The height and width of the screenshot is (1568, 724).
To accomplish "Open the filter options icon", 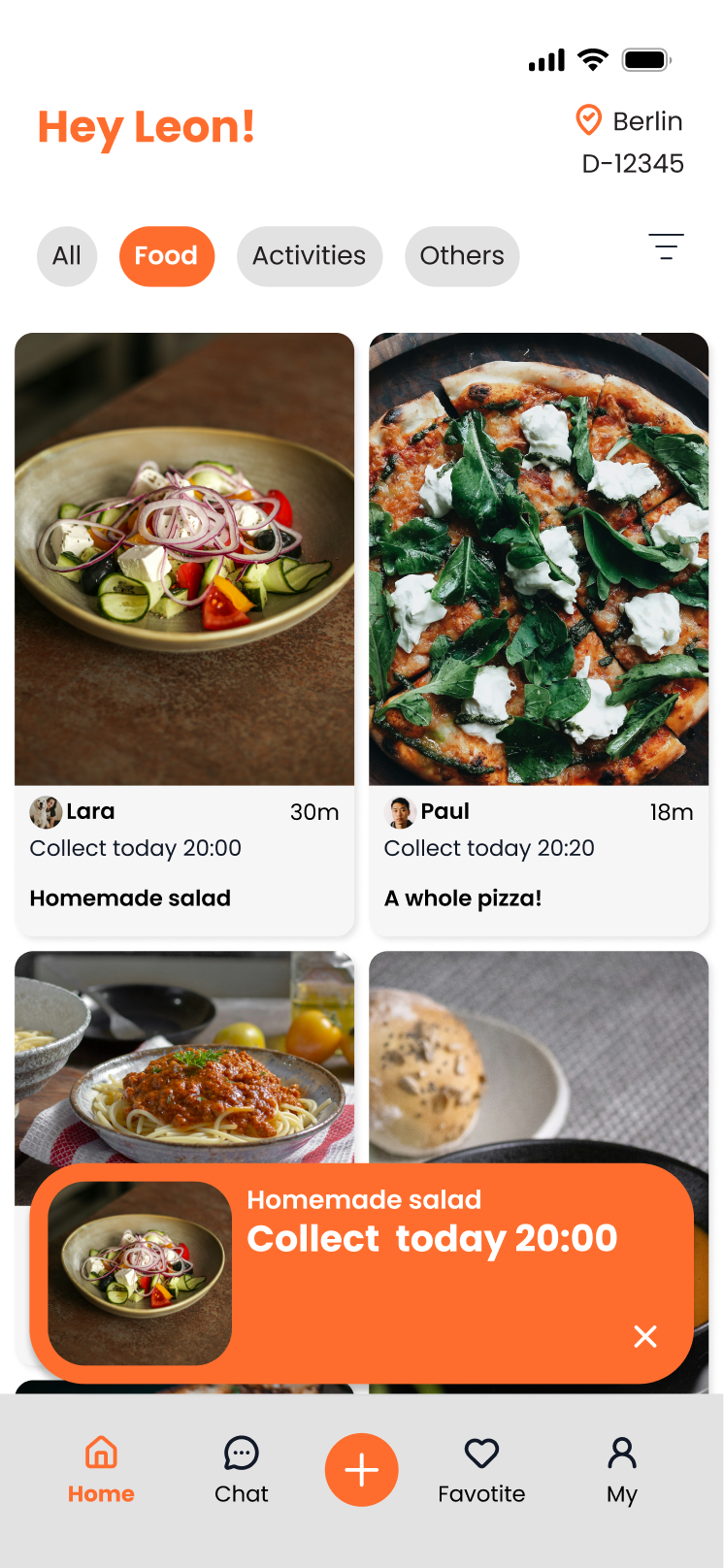I will (x=666, y=247).
